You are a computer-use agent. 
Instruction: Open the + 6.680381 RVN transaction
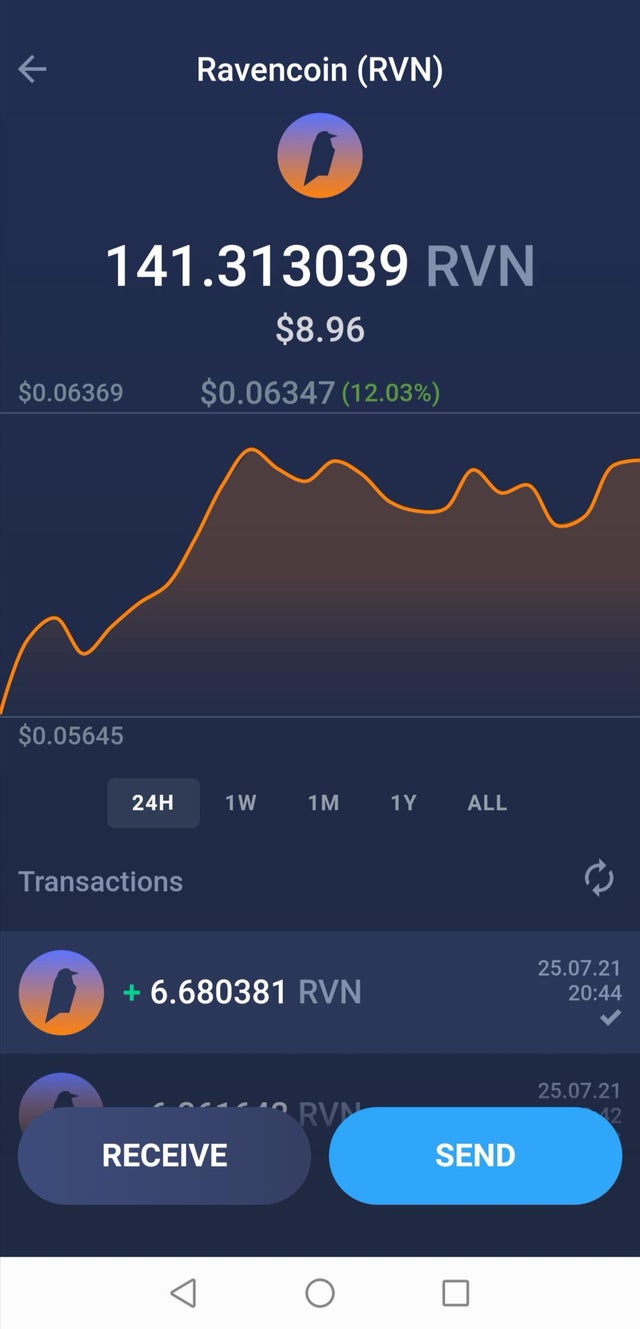coord(320,992)
